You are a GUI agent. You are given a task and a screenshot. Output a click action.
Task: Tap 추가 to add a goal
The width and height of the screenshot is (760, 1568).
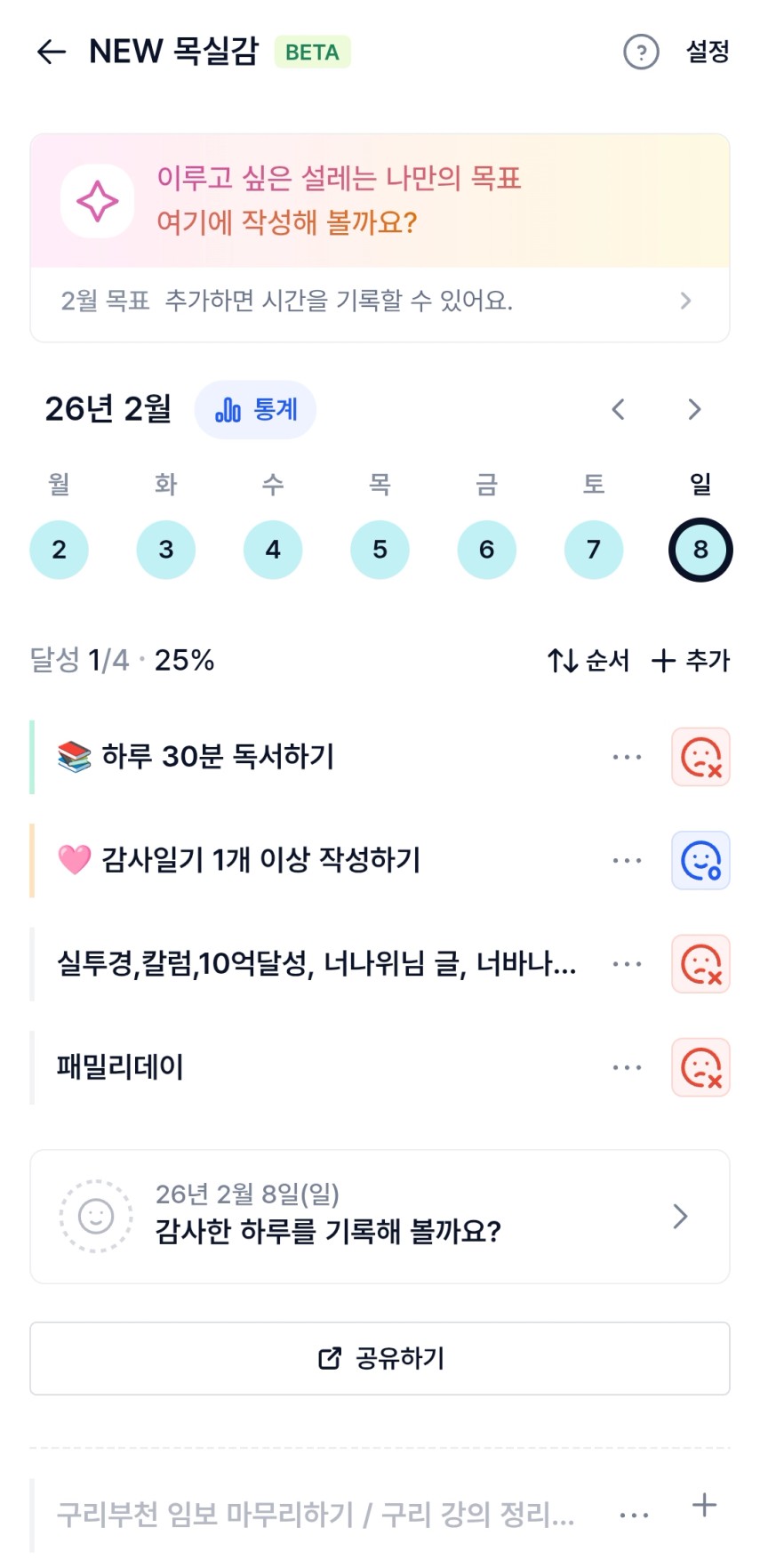(691, 661)
